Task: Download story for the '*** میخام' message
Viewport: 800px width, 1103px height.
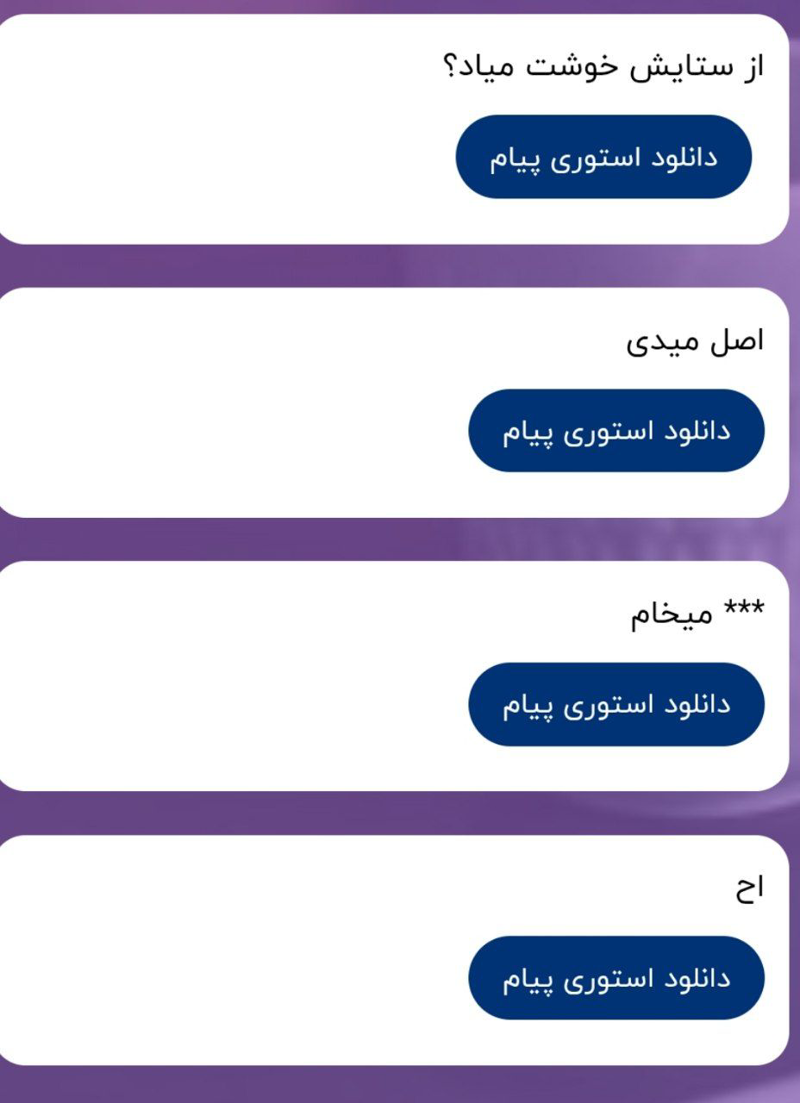Action: 616,704
